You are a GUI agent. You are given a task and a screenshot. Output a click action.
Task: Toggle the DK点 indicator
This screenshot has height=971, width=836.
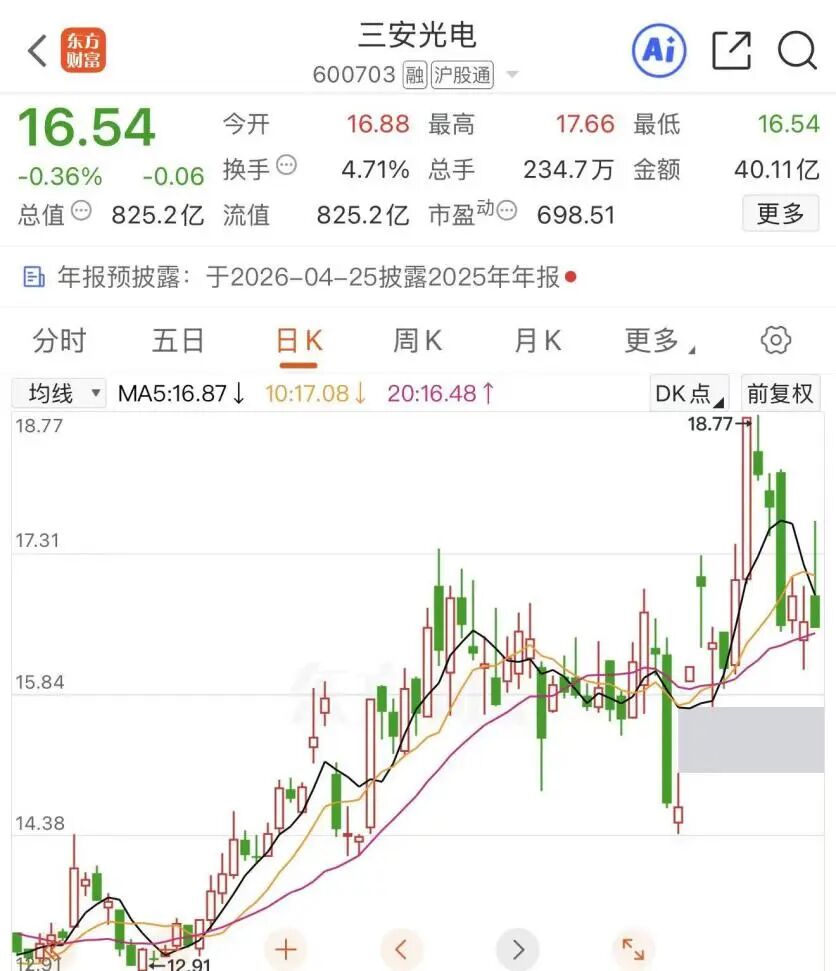(x=688, y=393)
